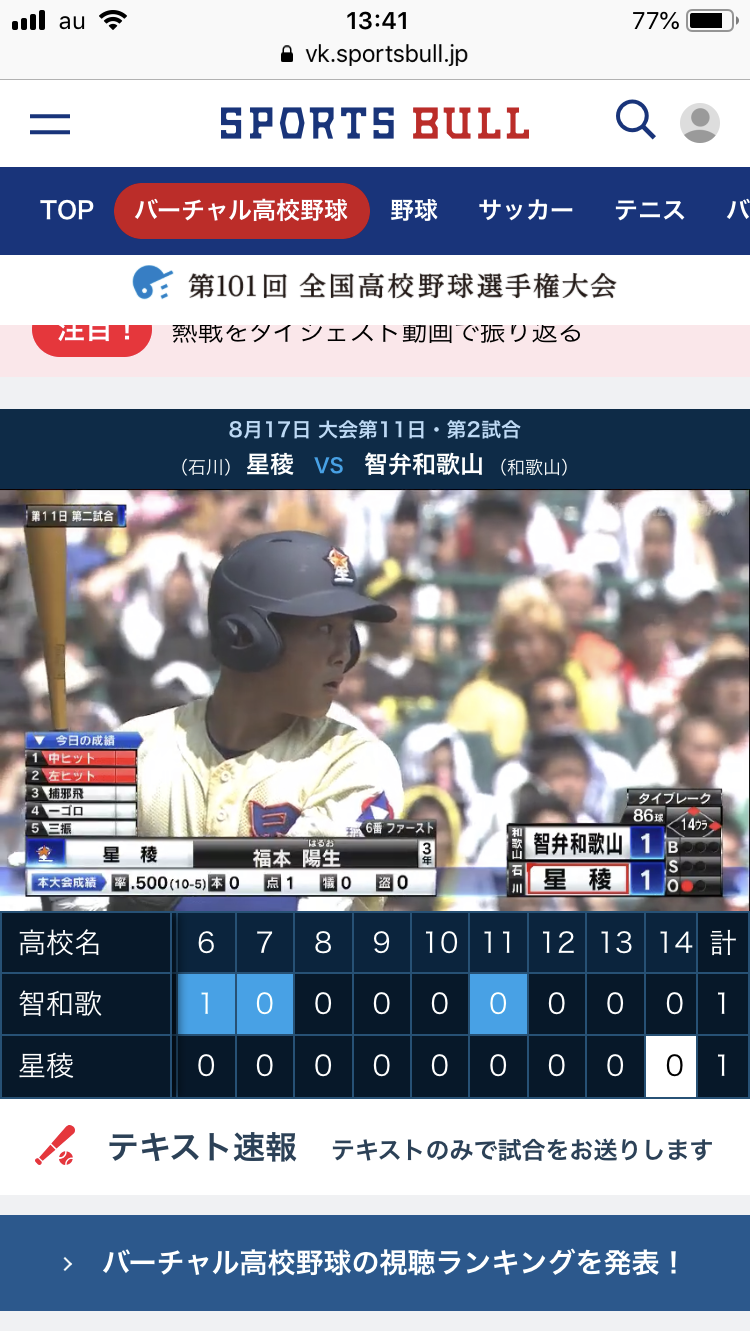Screen dimensions: 750x1334
Task: Tap the vk.sportsbull.jp address bar
Action: tap(375, 54)
